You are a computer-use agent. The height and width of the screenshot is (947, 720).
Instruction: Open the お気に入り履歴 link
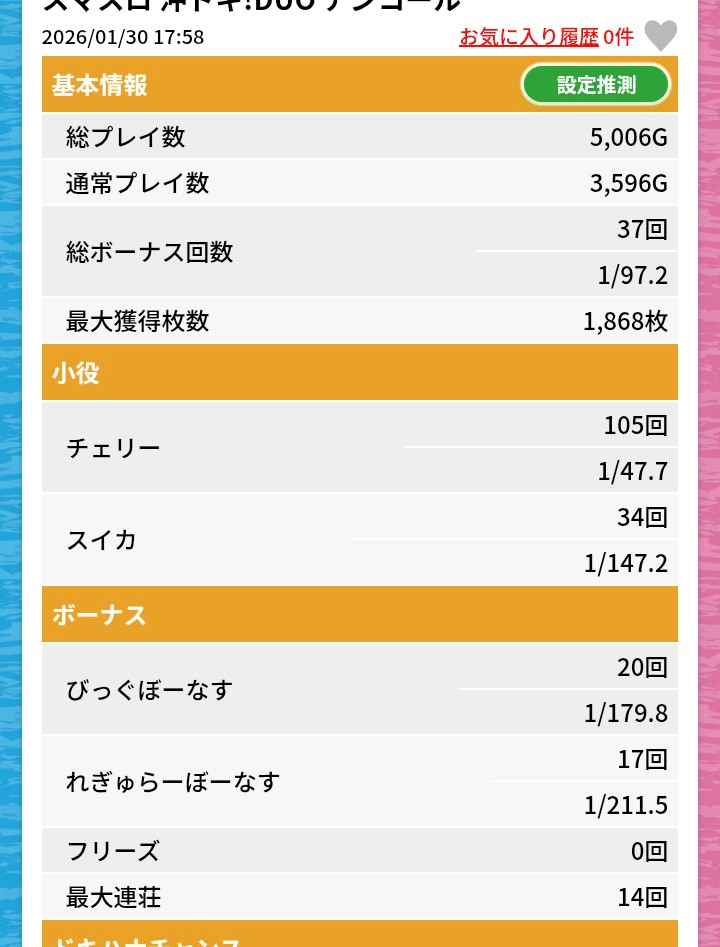click(529, 37)
